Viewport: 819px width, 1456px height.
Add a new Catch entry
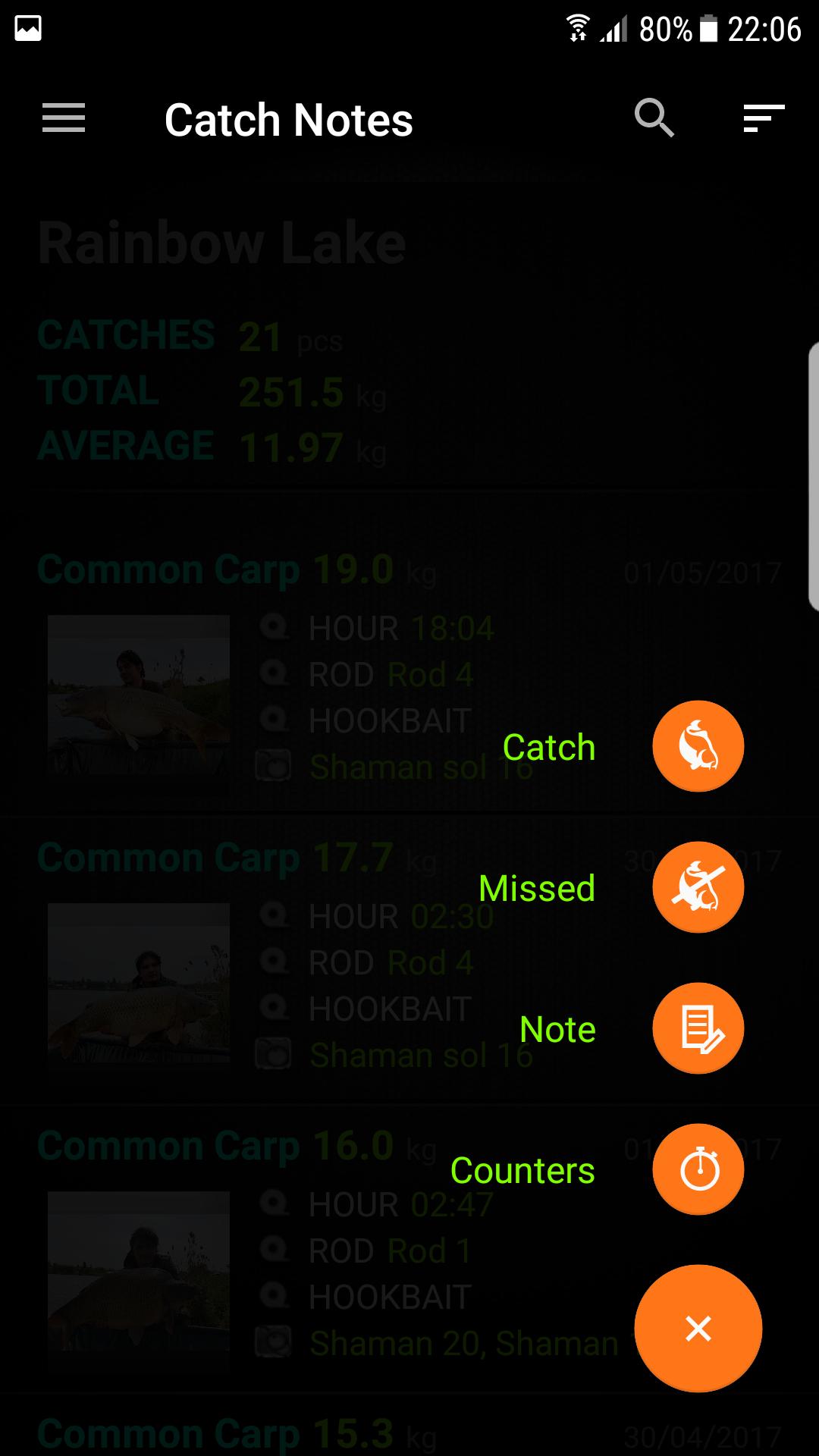pyautogui.click(x=698, y=746)
